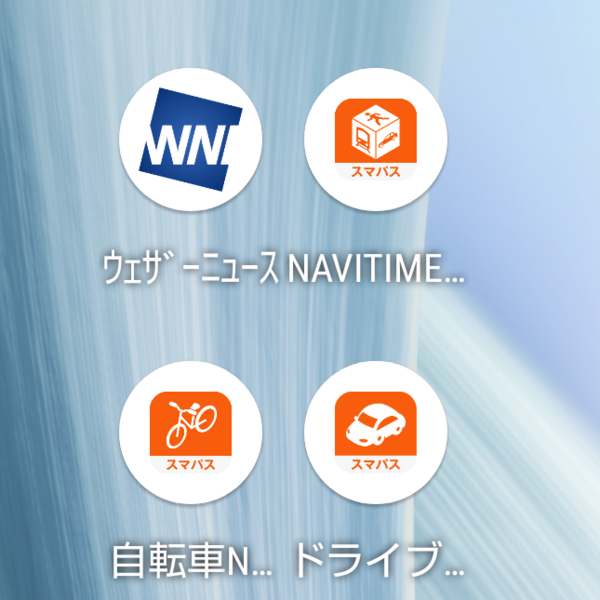This screenshot has width=600, height=600.
Task: Launch the NAVITIME transit app
Action: pos(375,141)
